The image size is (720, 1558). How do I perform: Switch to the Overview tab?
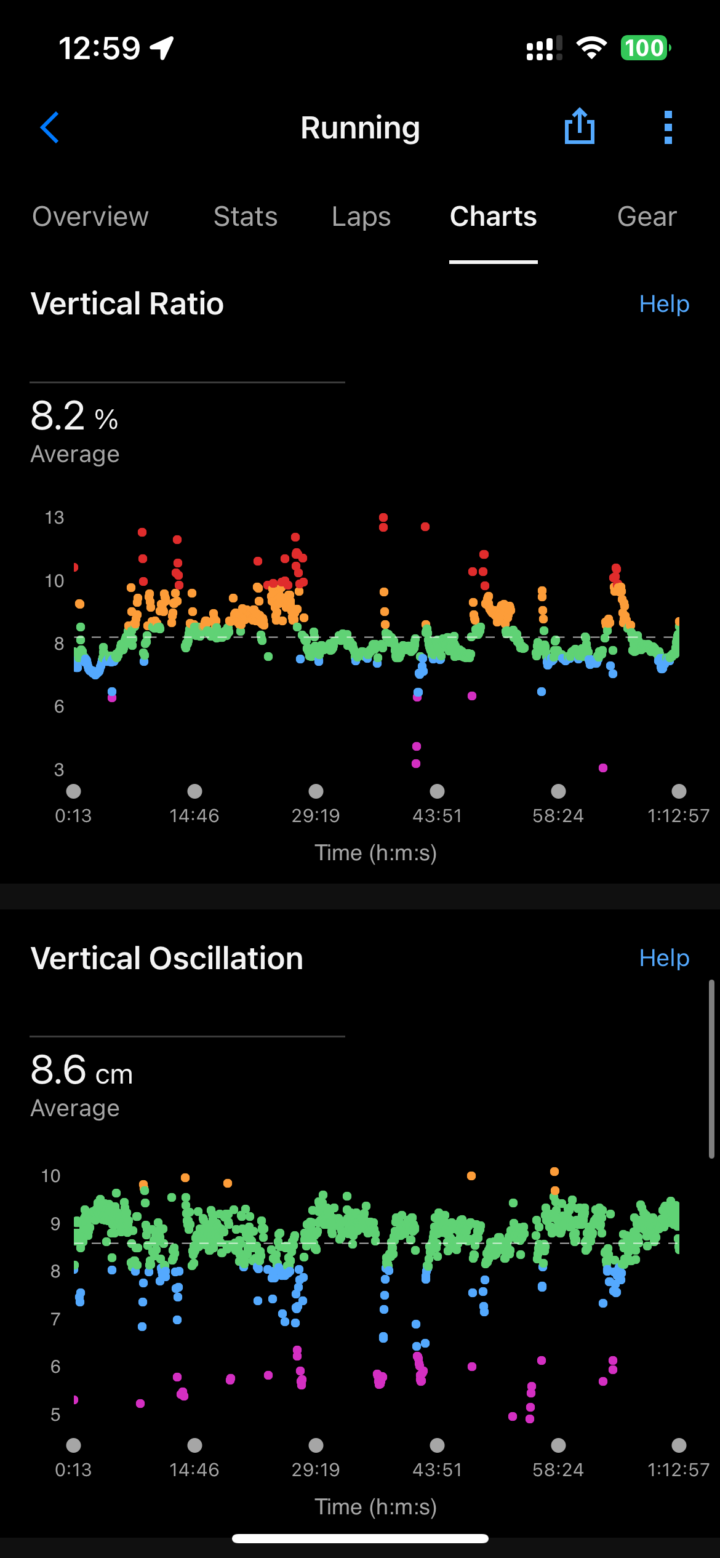tap(90, 217)
